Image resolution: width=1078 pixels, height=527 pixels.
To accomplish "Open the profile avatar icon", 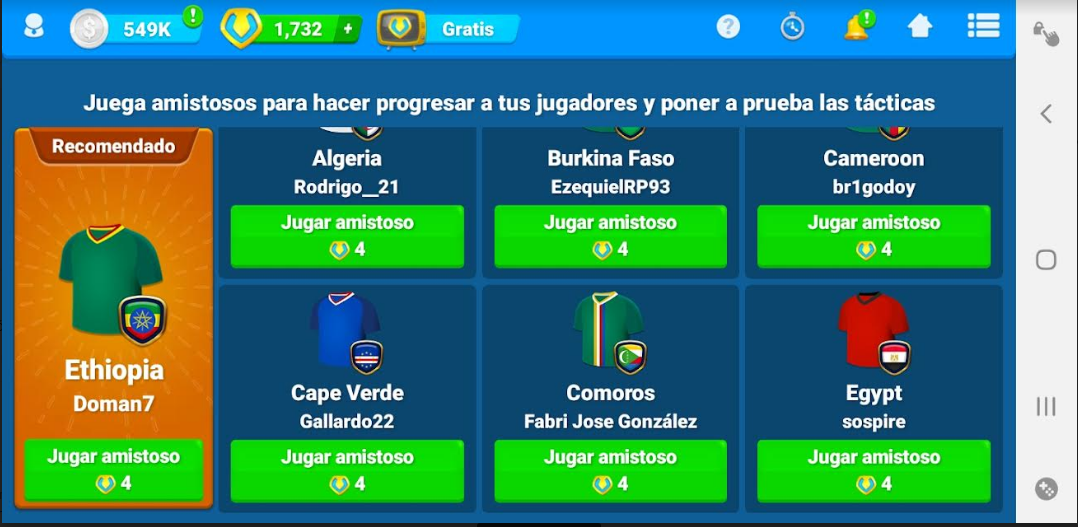I will coord(33,28).
